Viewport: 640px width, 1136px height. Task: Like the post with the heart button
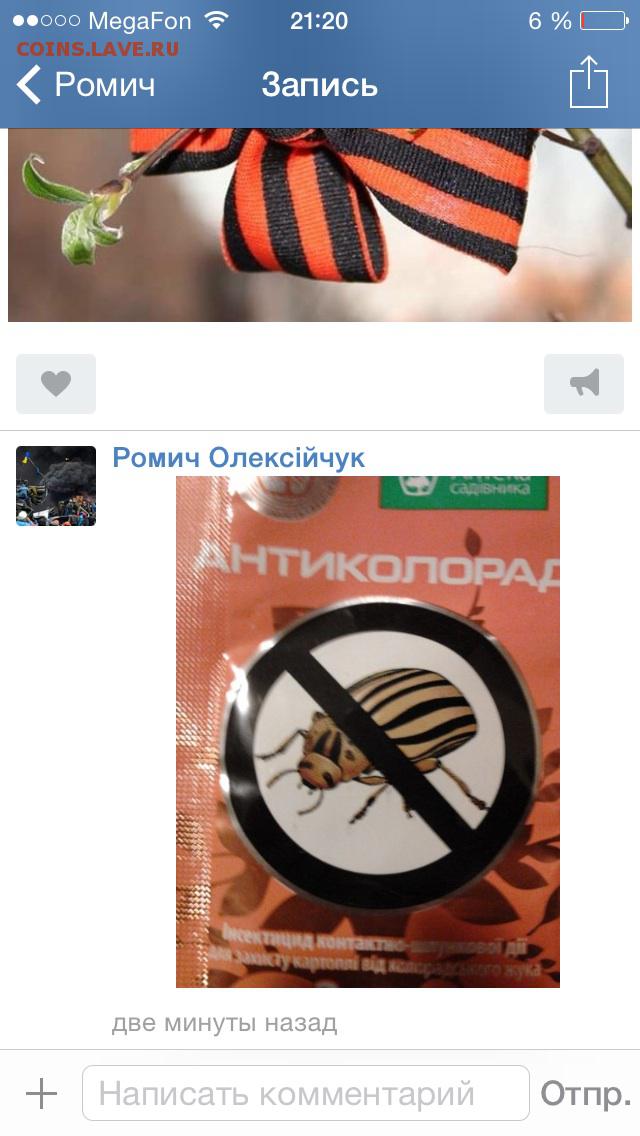[x=56, y=383]
